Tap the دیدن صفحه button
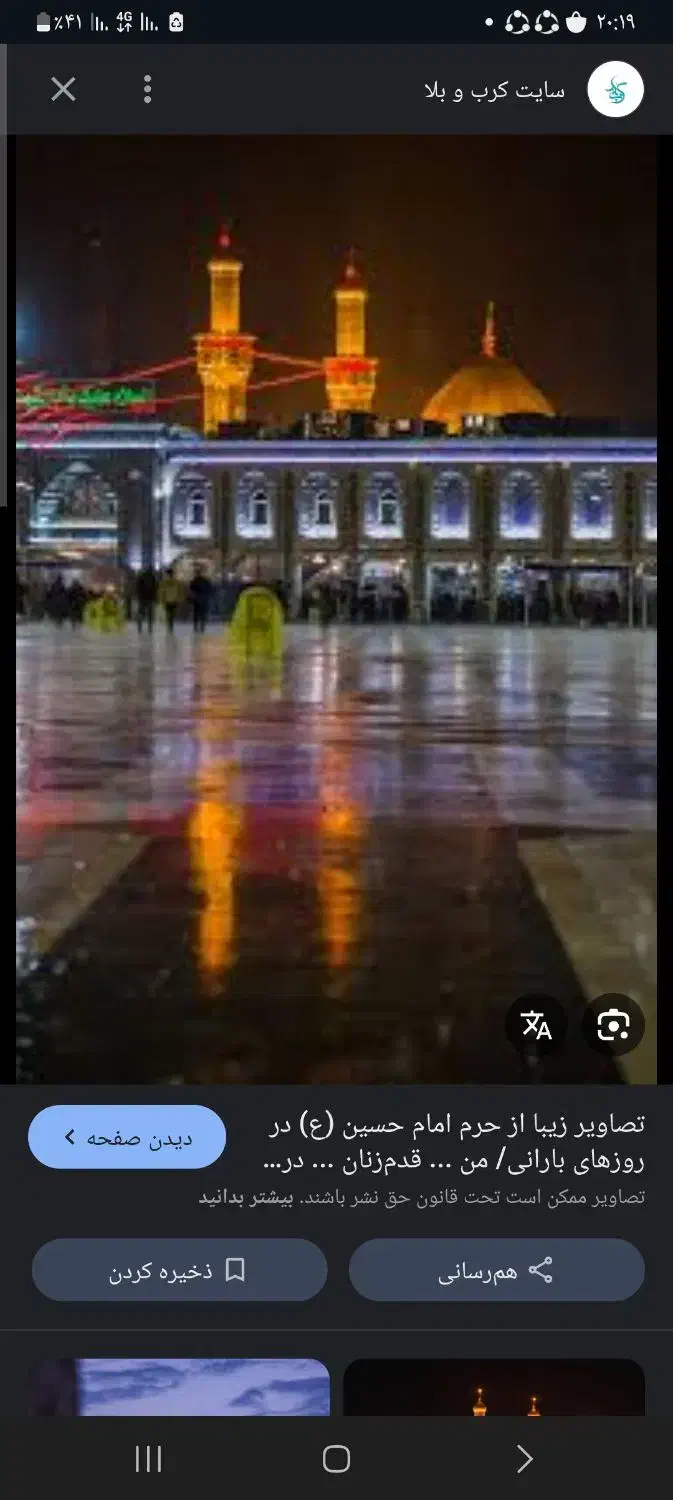Screen dimensions: 673x1500 coord(127,1137)
